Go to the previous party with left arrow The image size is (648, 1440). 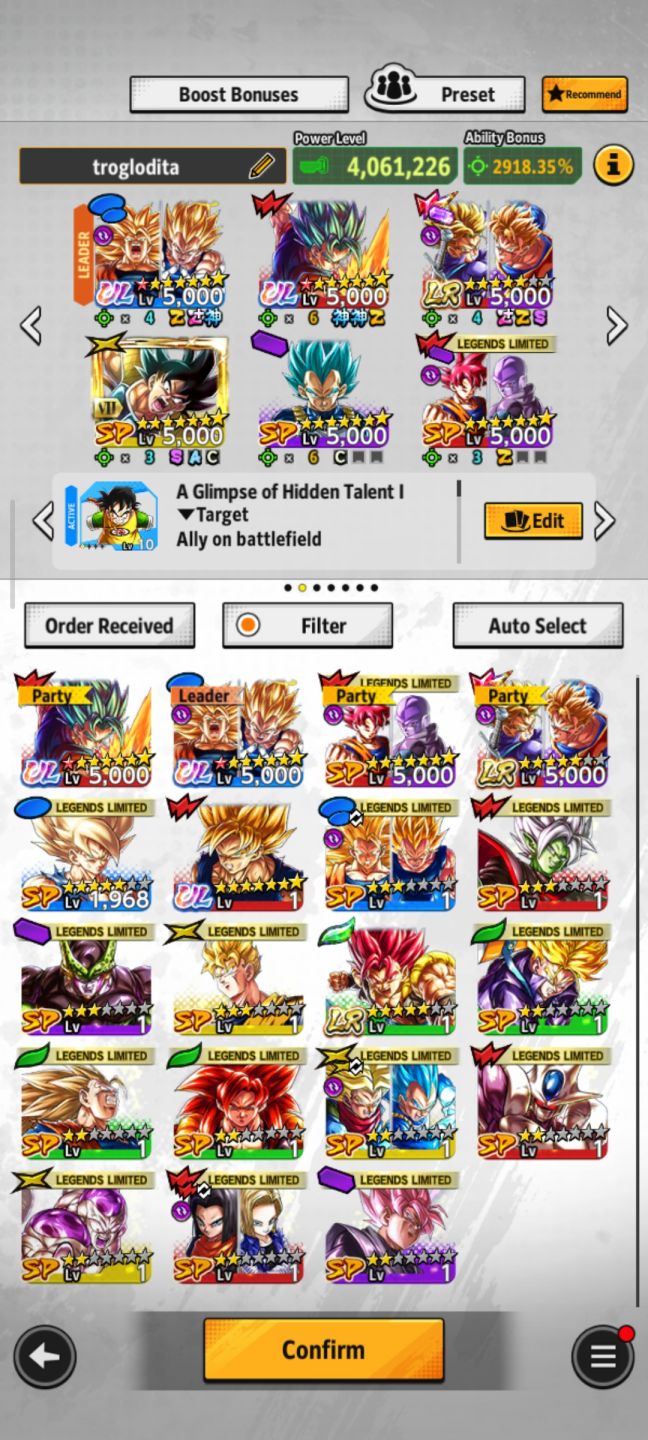point(31,325)
